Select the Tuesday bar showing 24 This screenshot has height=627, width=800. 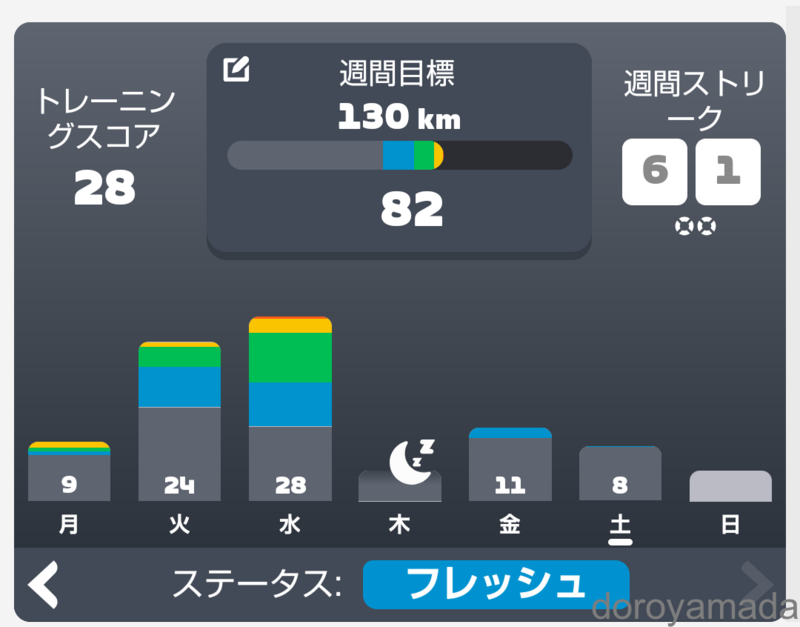coord(180,421)
